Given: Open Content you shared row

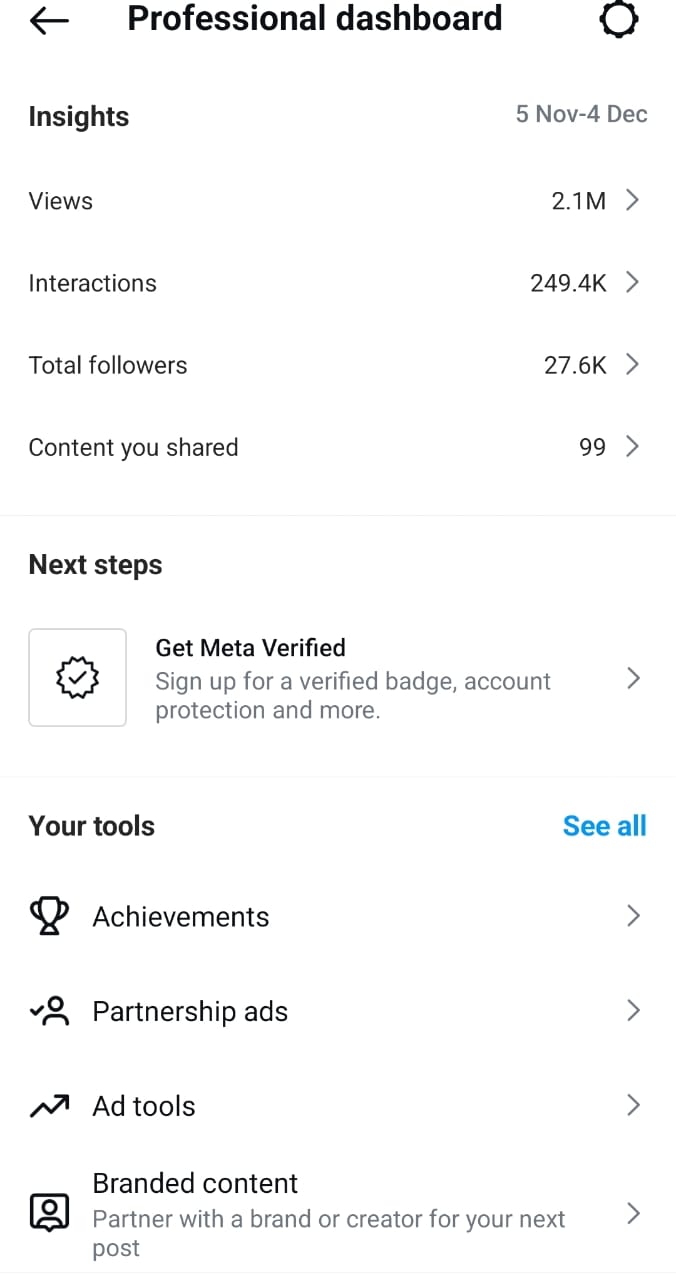Looking at the screenshot, I should pos(338,447).
